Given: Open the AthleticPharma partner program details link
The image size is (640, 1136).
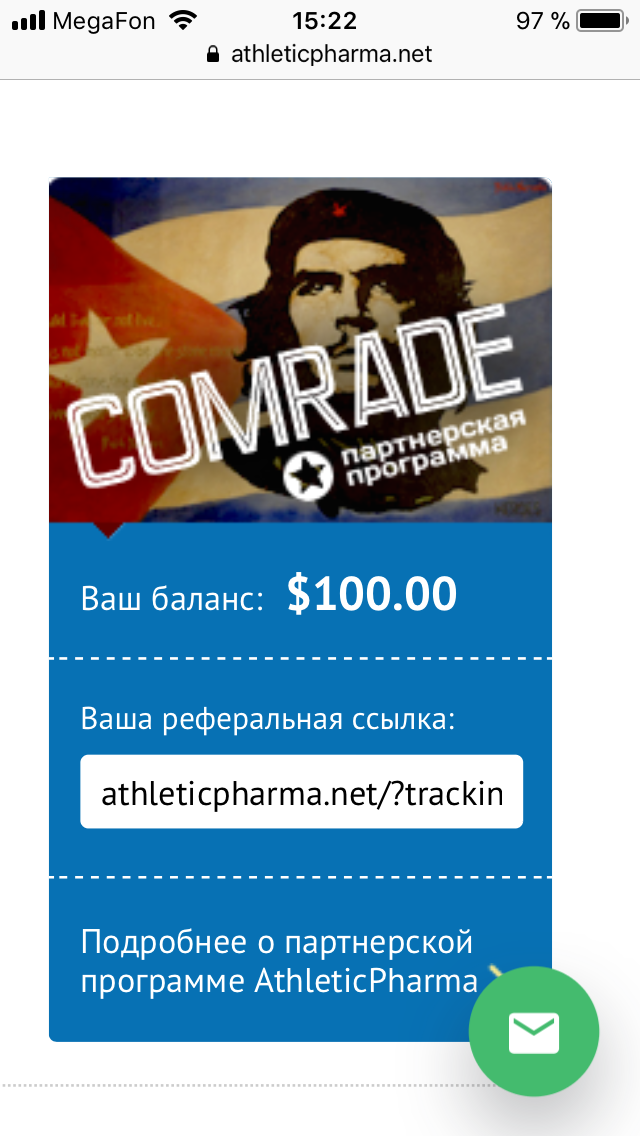Looking at the screenshot, I should pos(278,961).
